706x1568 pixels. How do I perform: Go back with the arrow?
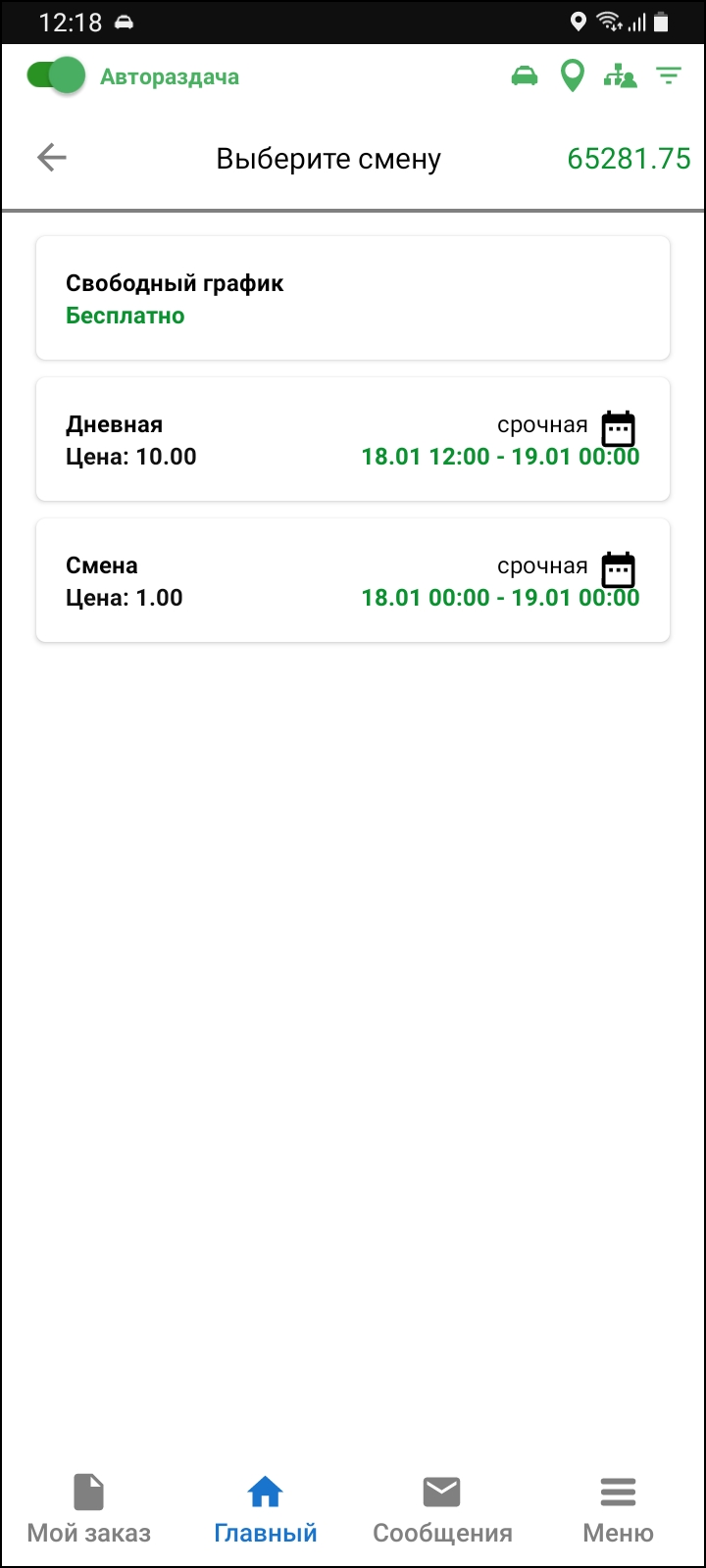pyautogui.click(x=51, y=158)
